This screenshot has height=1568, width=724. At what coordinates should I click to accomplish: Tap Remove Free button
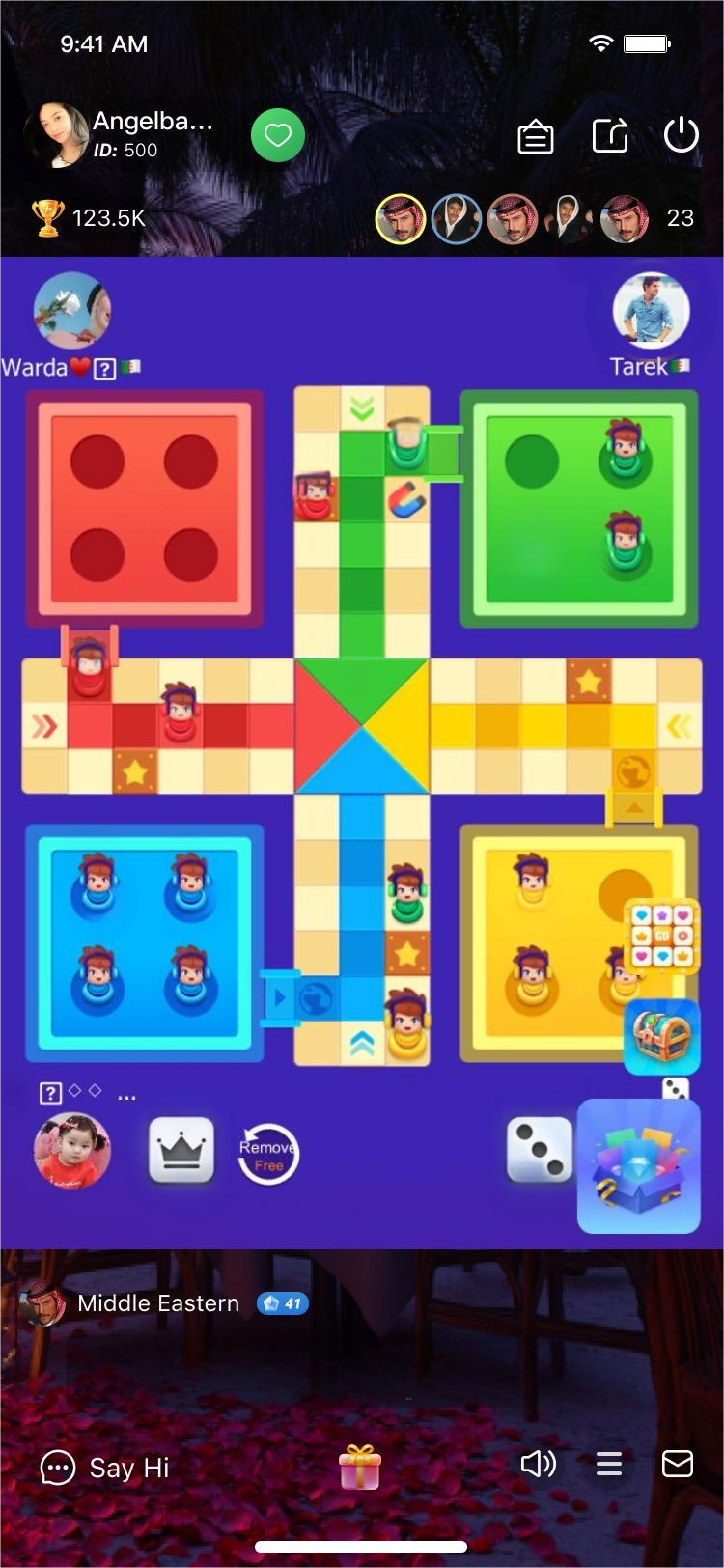click(268, 1155)
